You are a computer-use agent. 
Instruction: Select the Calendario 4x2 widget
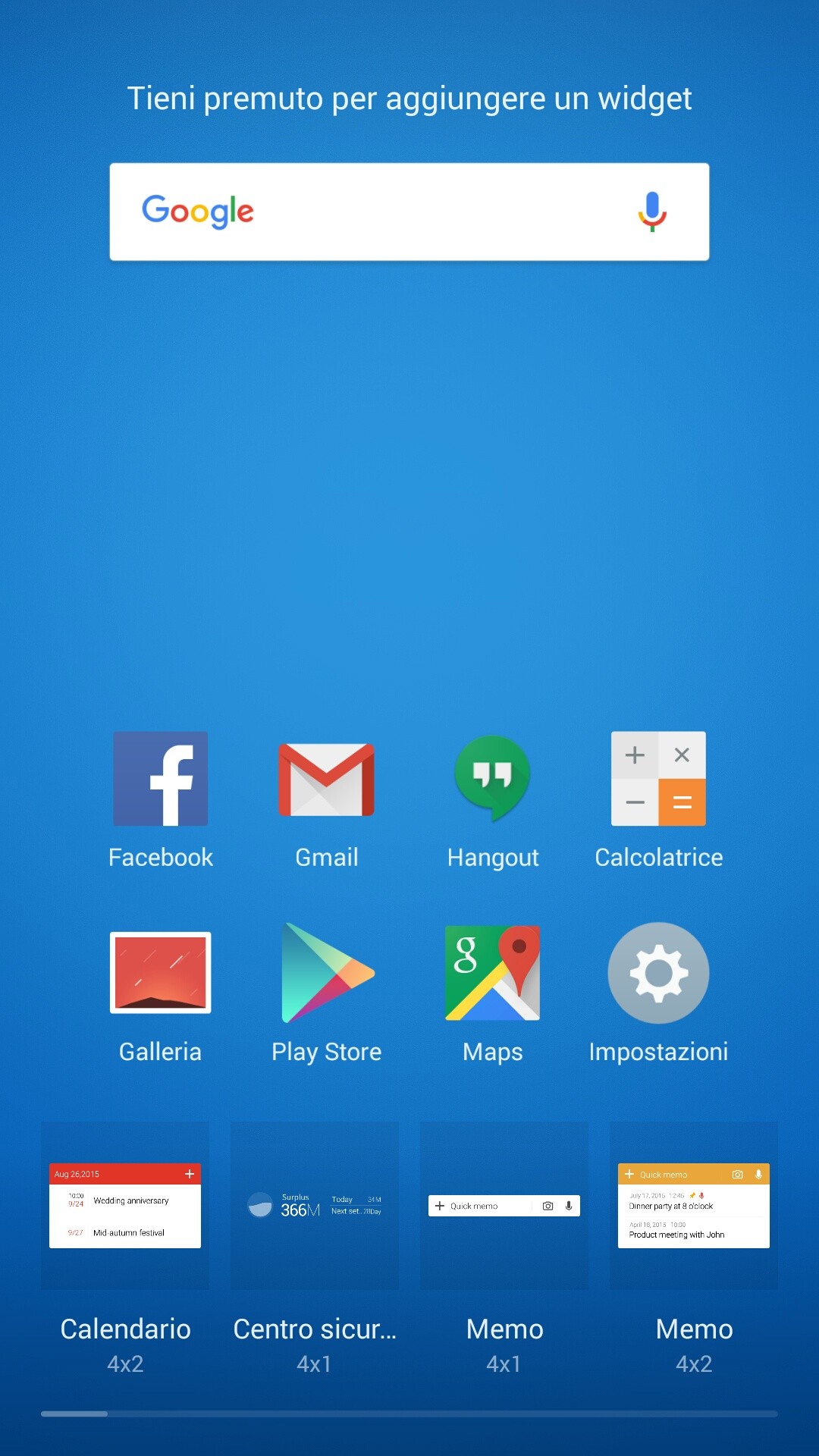tap(125, 1206)
